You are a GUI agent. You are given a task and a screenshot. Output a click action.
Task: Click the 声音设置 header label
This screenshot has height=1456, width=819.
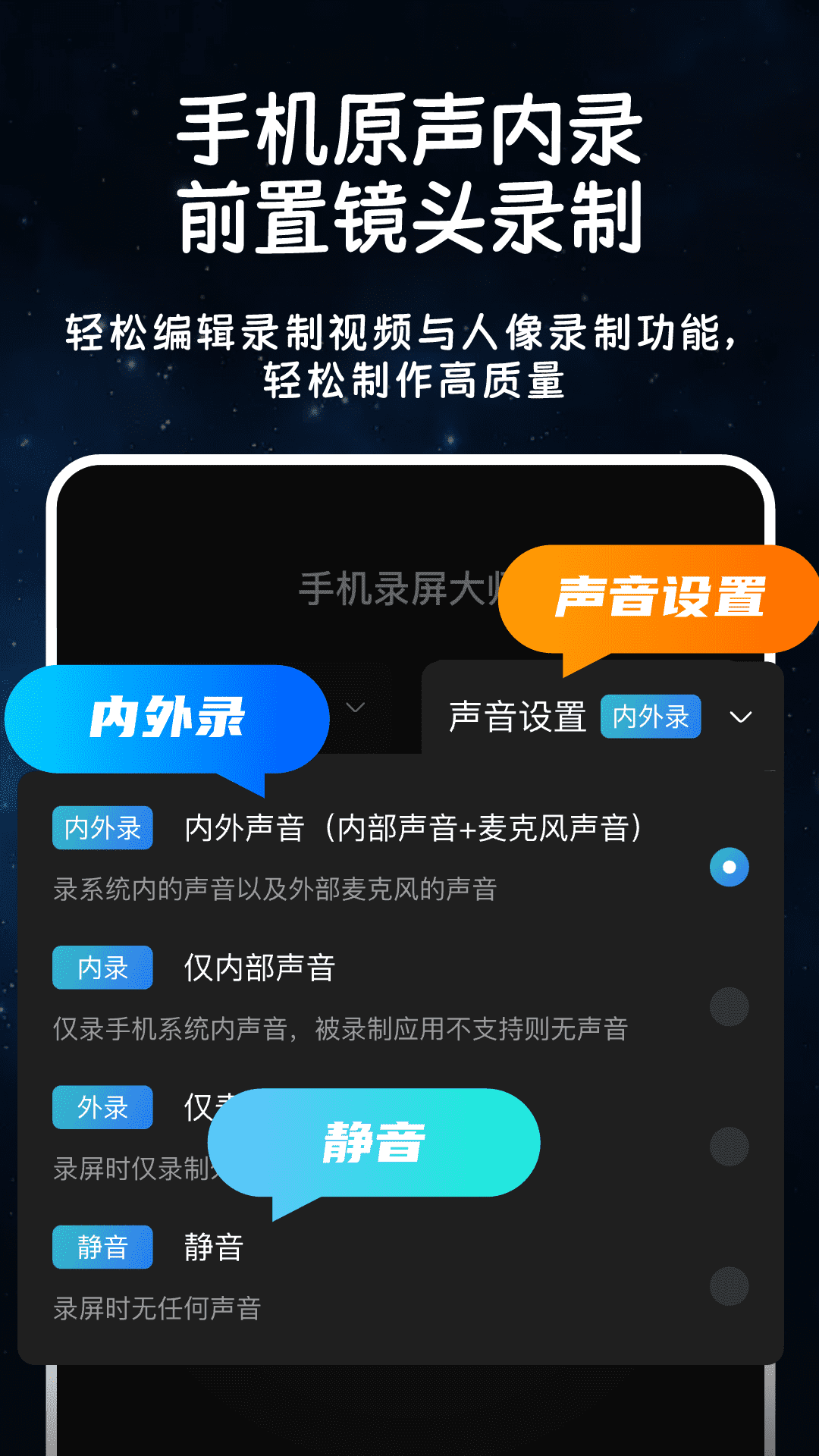click(518, 718)
